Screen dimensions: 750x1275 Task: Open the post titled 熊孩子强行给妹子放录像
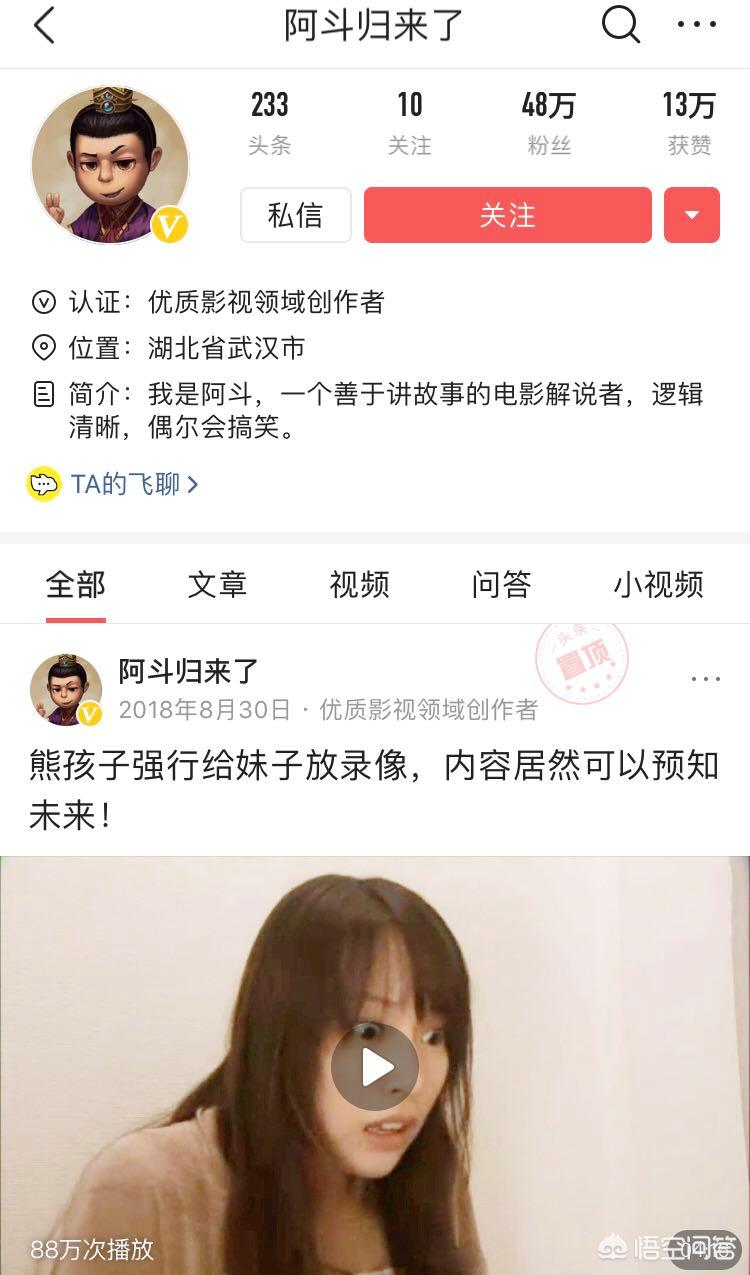click(374, 790)
